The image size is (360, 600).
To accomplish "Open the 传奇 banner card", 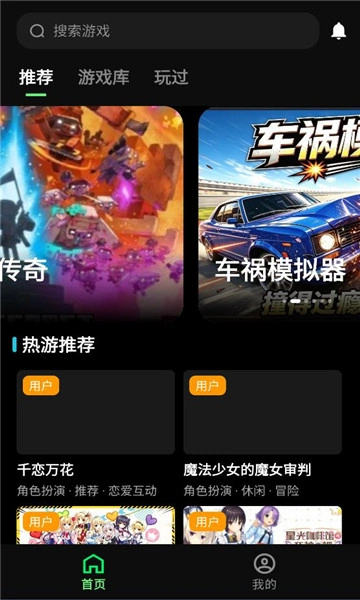I will click(92, 213).
